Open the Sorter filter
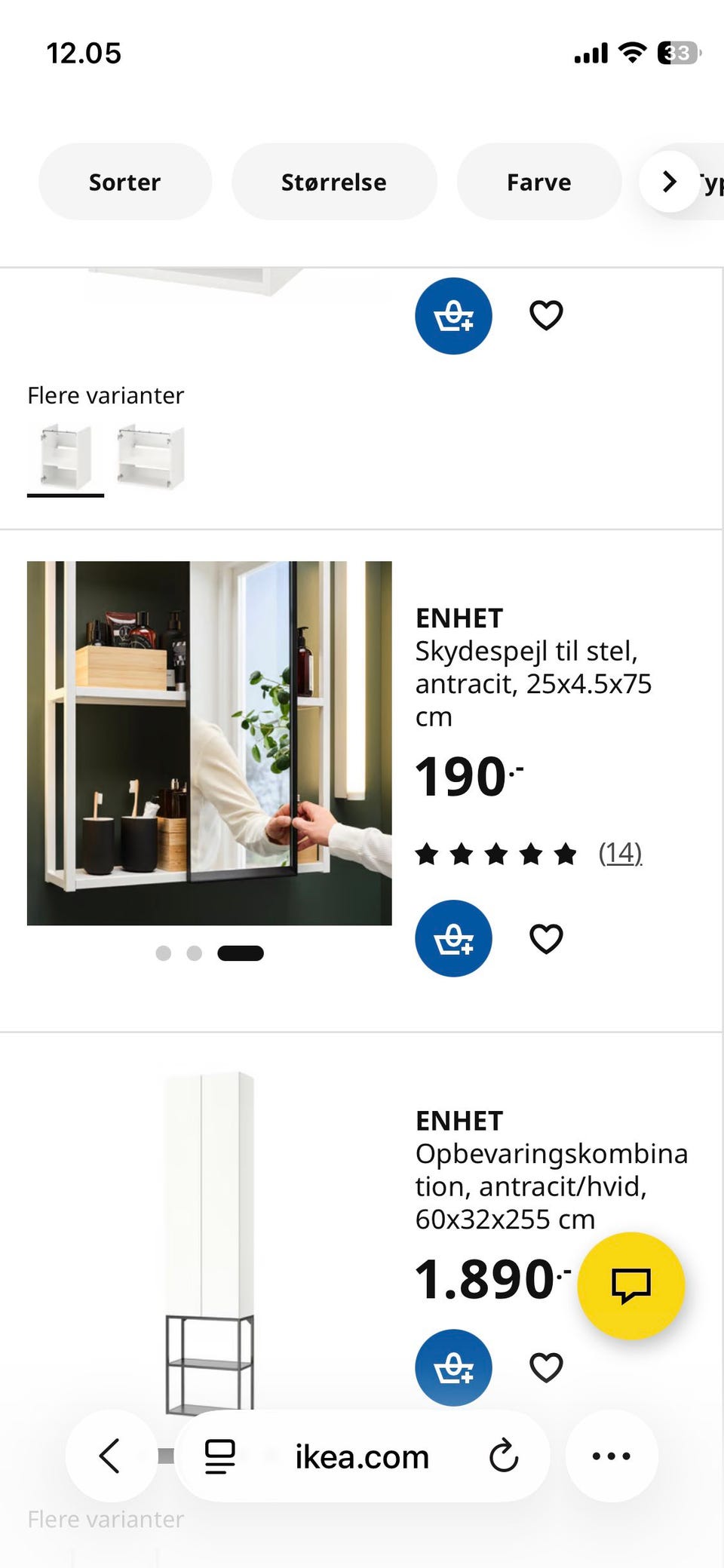Viewport: 724px width, 1568px height. click(124, 182)
